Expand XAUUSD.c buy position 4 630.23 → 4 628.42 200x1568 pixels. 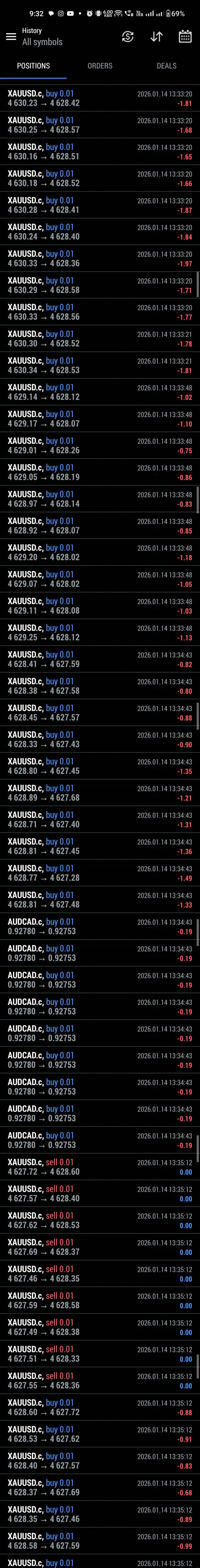pyautogui.click(x=100, y=99)
